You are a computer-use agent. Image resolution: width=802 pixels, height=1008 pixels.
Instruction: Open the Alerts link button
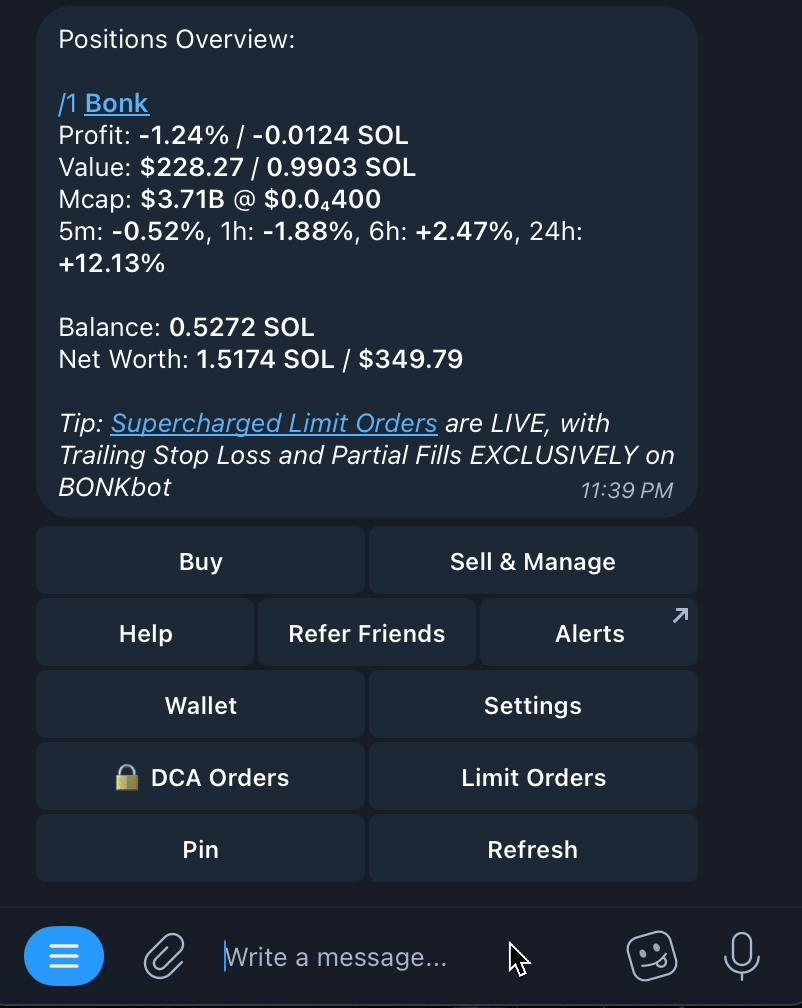tap(589, 634)
